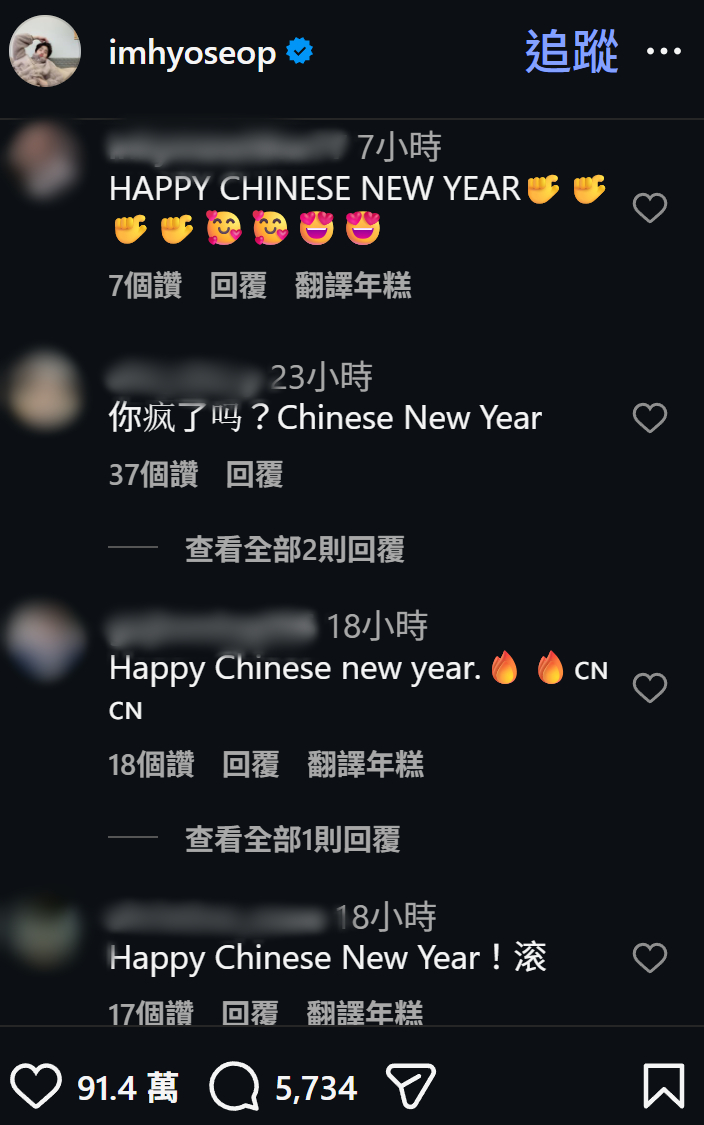Image resolution: width=704 pixels, height=1125 pixels.
Task: Like the comment ending with 滚
Action: [650, 958]
